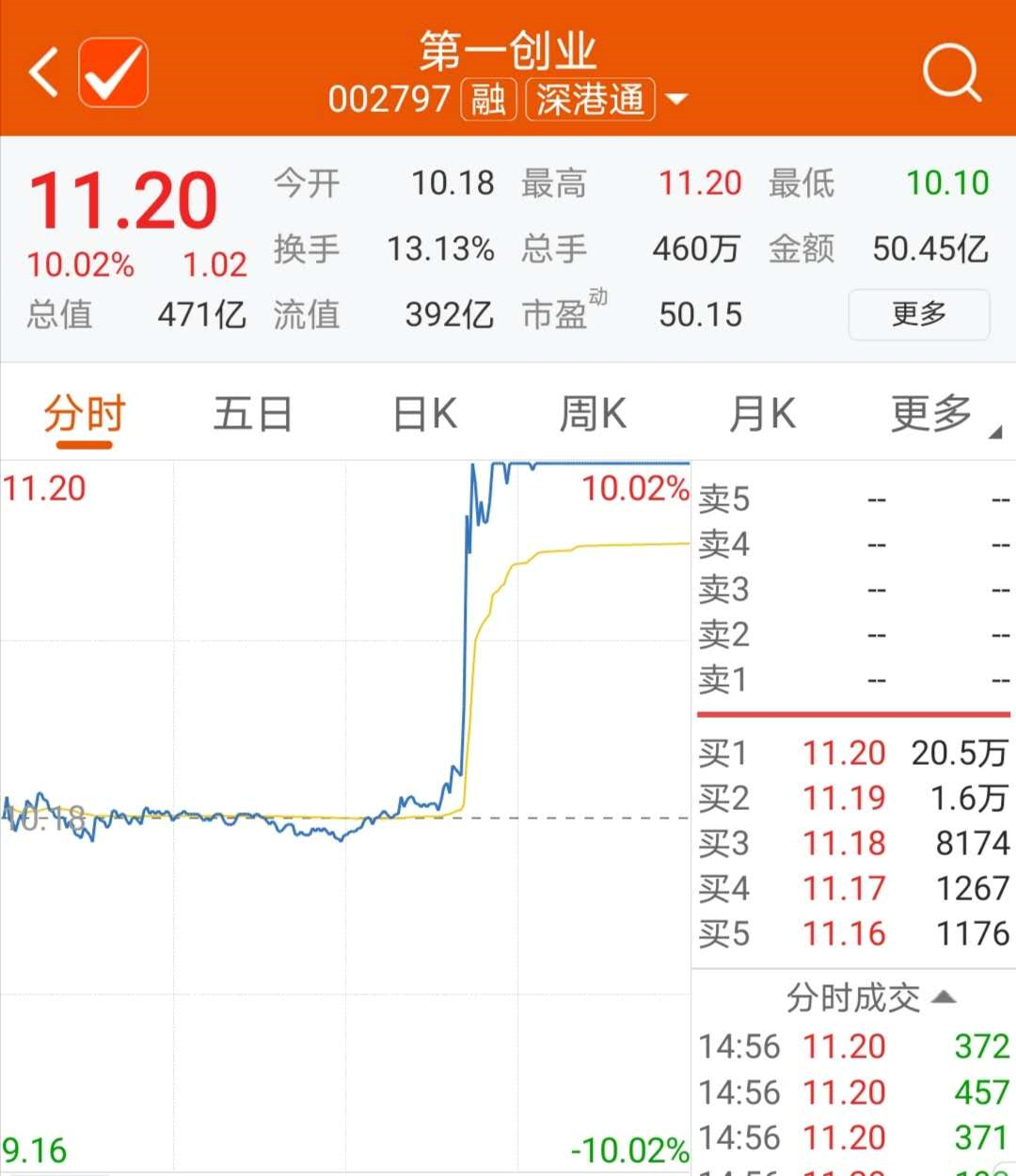Toggle the watchlist checkmark for this stock
This screenshot has width=1016, height=1176.
[113, 72]
